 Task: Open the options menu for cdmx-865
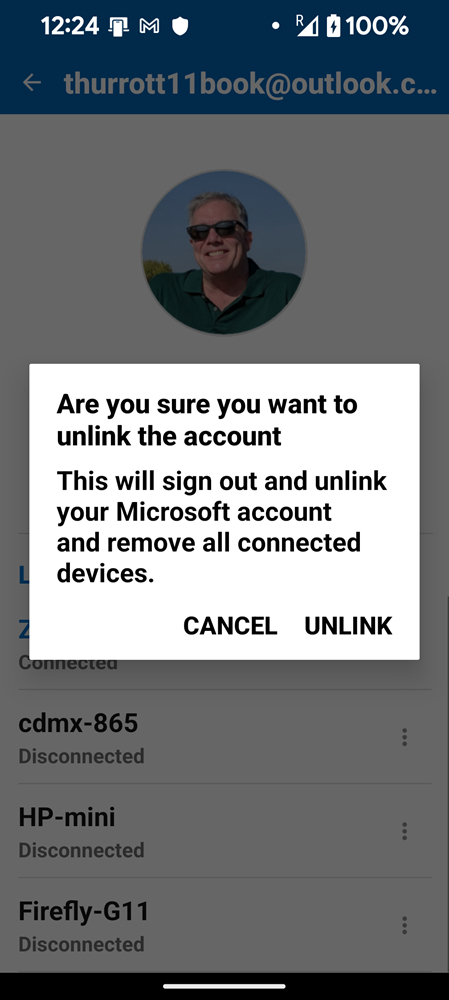pos(404,737)
